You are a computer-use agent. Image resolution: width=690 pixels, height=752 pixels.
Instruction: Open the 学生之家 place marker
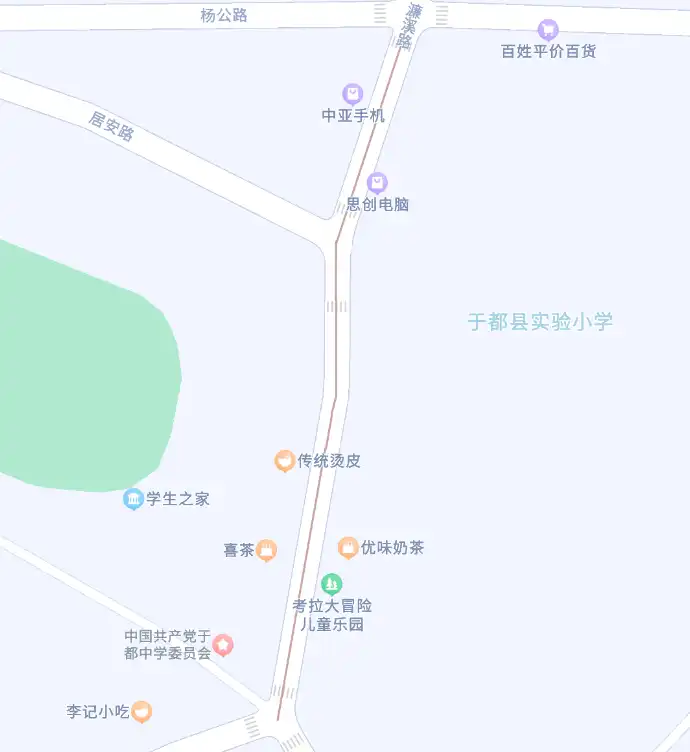[133, 499]
